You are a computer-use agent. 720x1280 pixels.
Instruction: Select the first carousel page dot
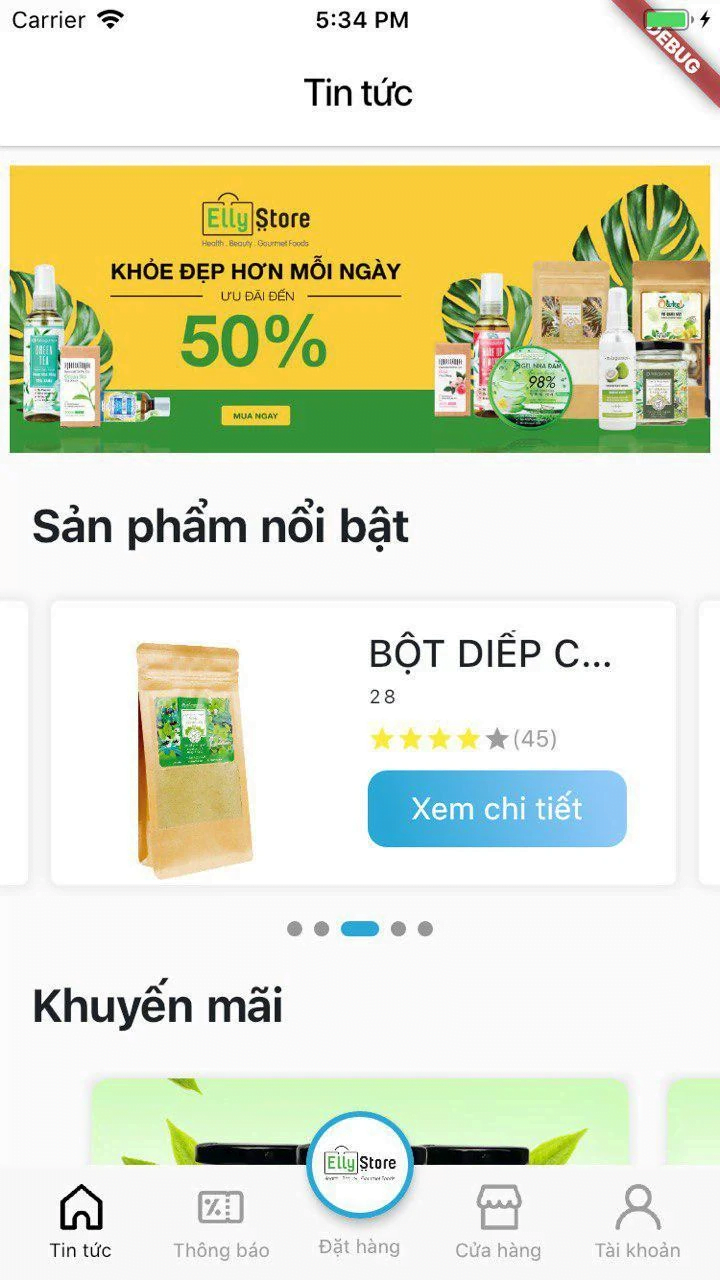[294, 929]
